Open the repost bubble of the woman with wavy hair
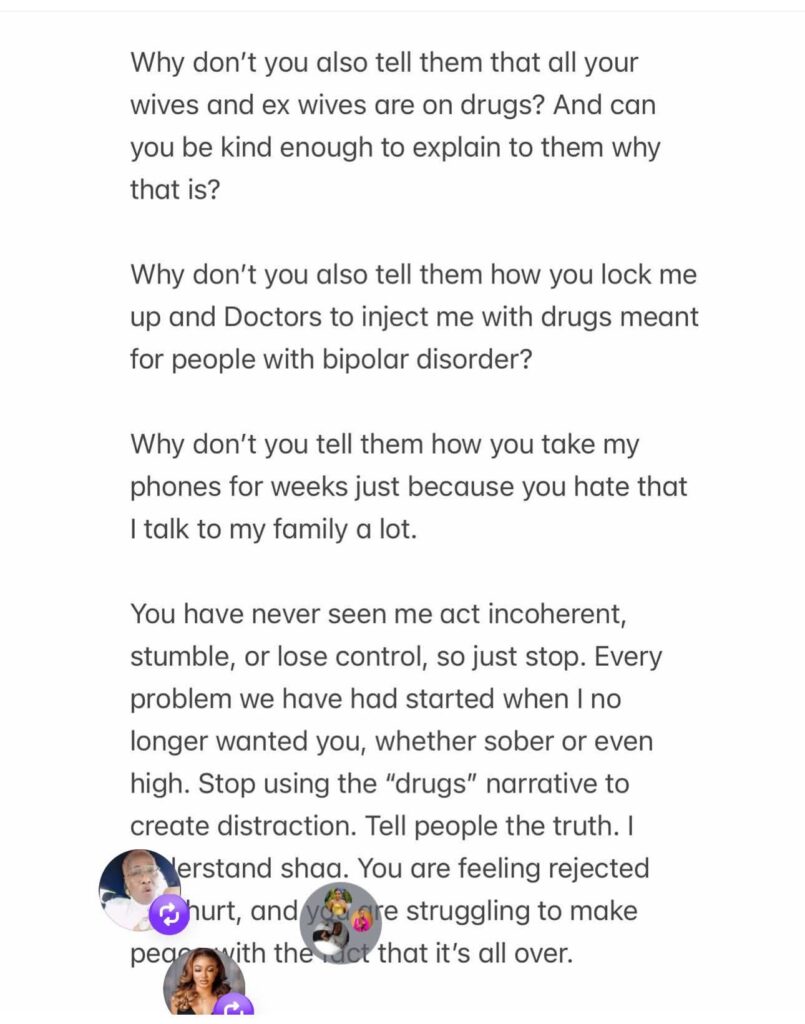This screenshot has width=805, height=1024. (203, 982)
